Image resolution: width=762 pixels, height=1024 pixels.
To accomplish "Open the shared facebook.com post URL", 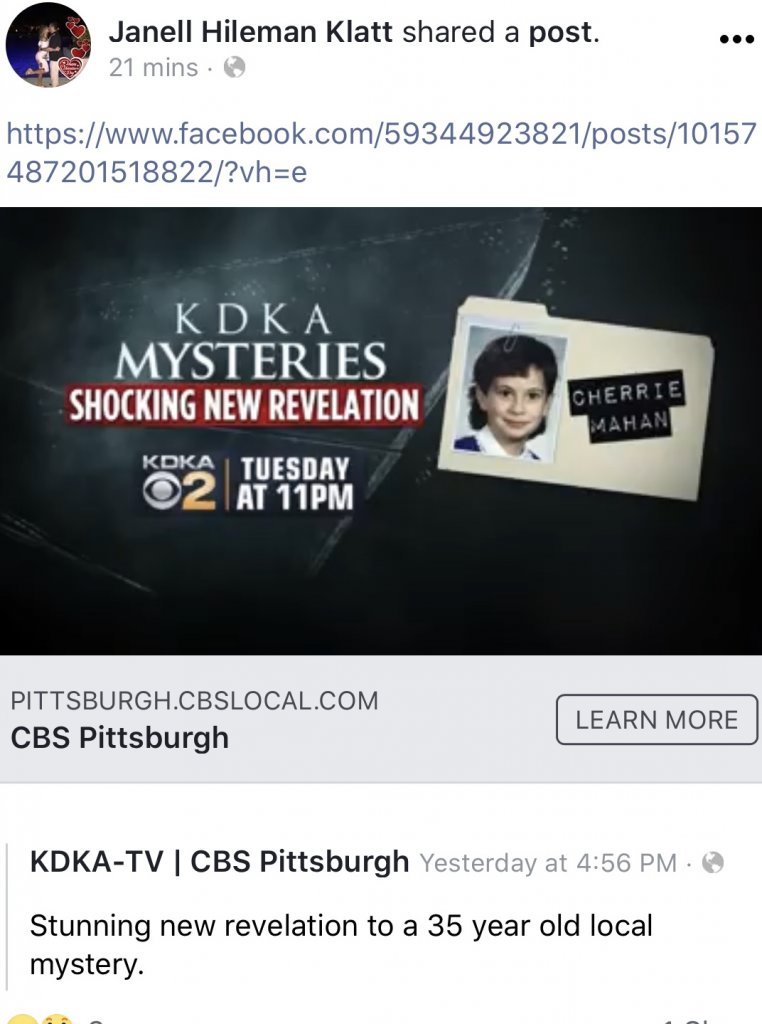I will (380, 152).
